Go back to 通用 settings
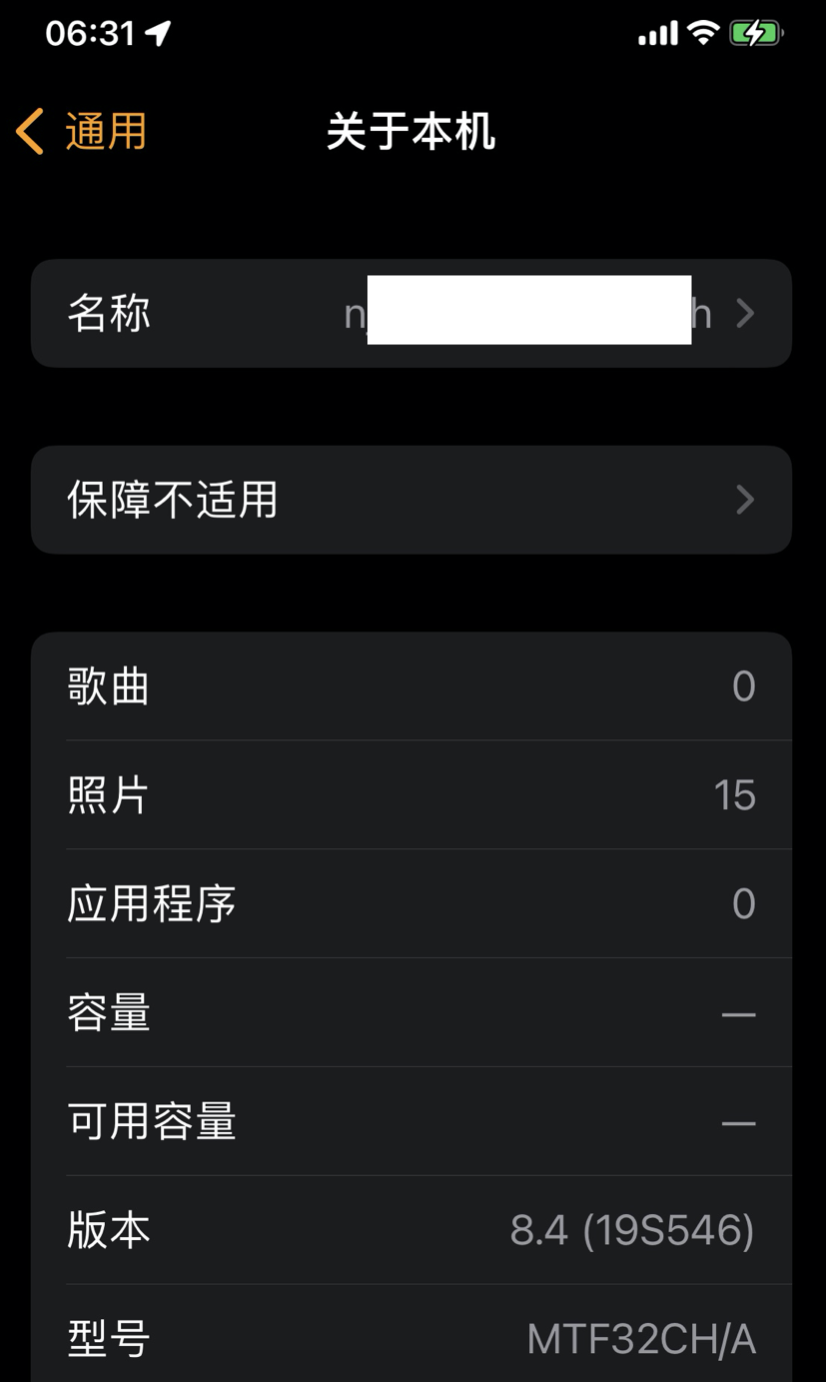This screenshot has height=1382, width=826. pyautogui.click(x=82, y=132)
